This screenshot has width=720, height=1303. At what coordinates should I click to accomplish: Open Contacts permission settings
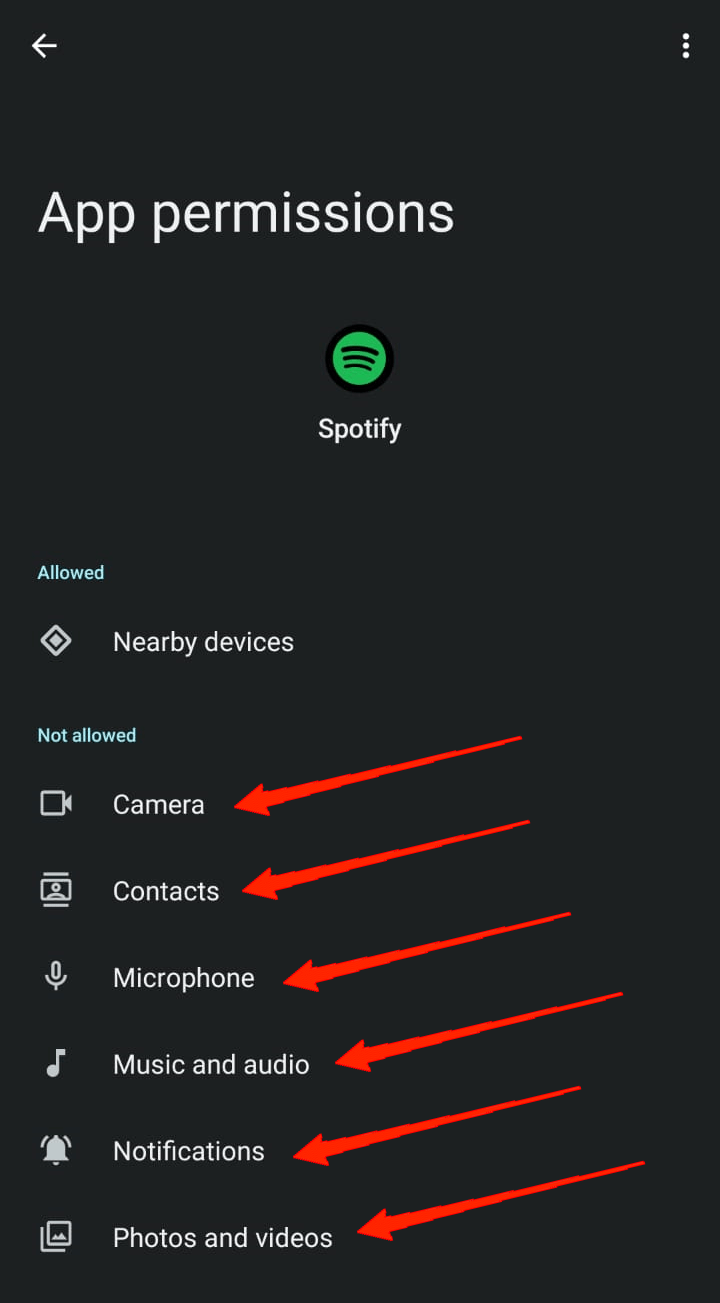pos(166,889)
